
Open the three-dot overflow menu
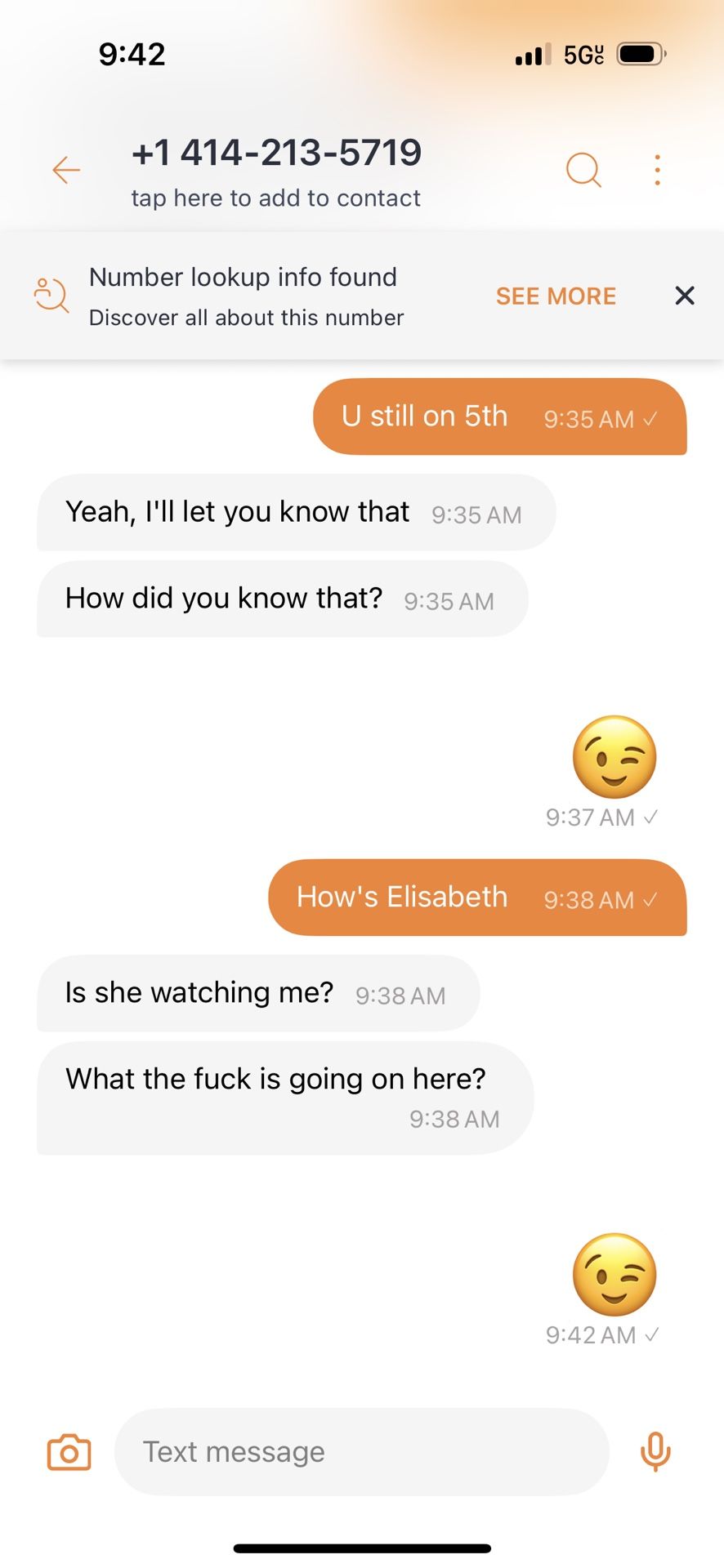[x=657, y=170]
